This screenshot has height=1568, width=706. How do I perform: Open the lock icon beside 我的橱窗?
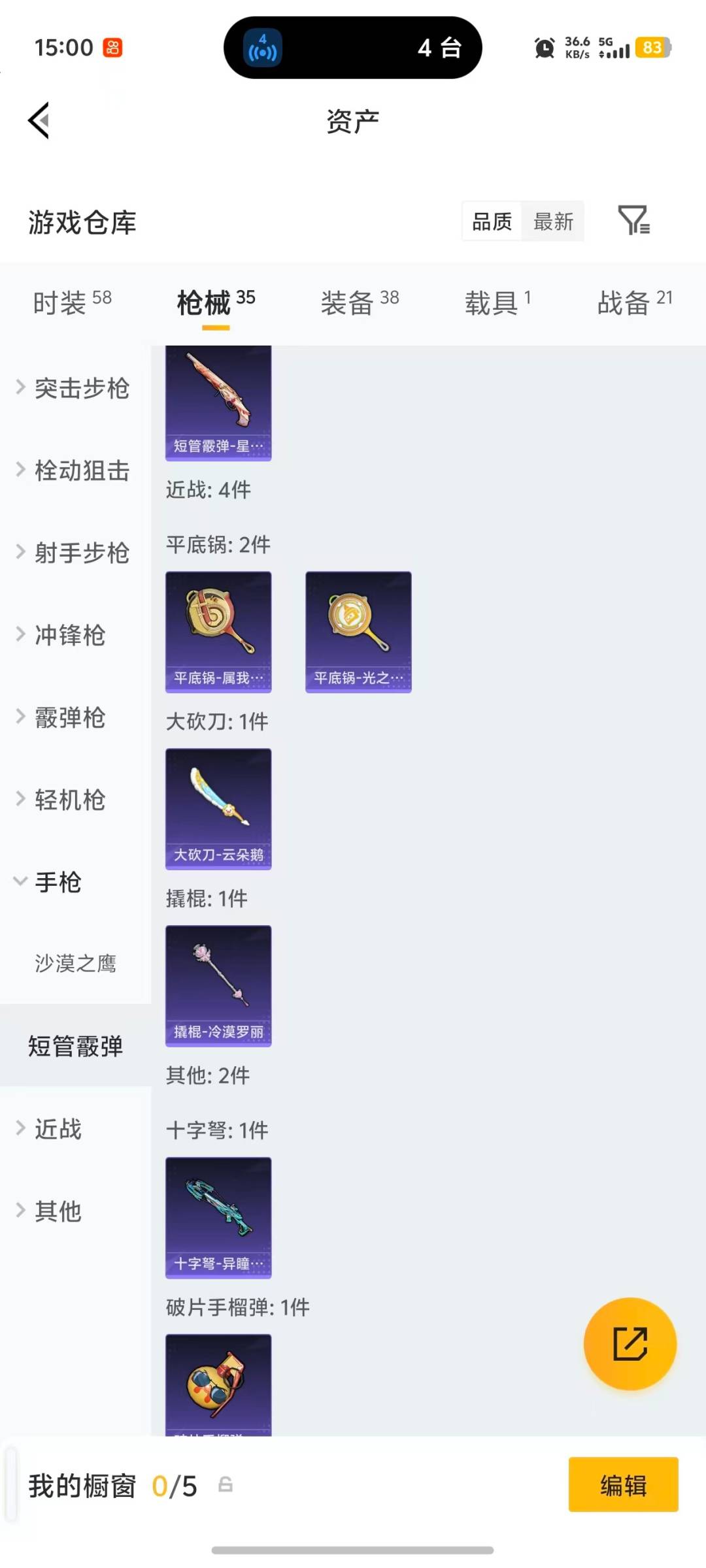tap(227, 1484)
